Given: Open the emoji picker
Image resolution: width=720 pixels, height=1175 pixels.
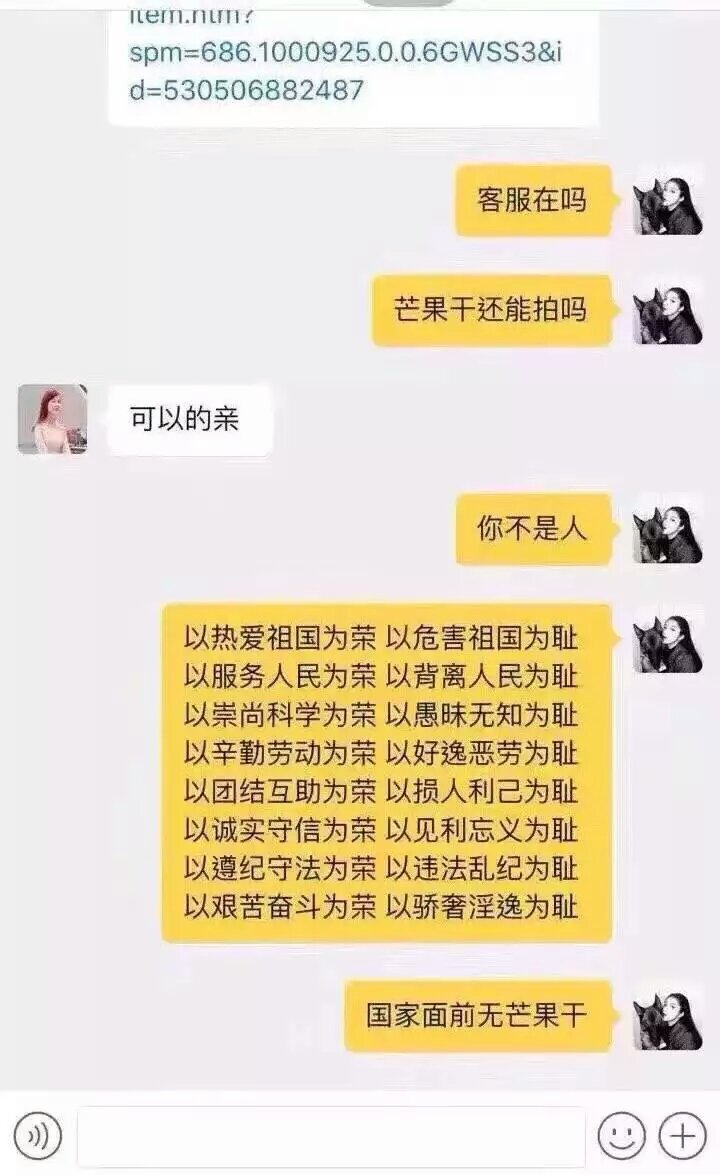Looking at the screenshot, I should pos(621,1136).
